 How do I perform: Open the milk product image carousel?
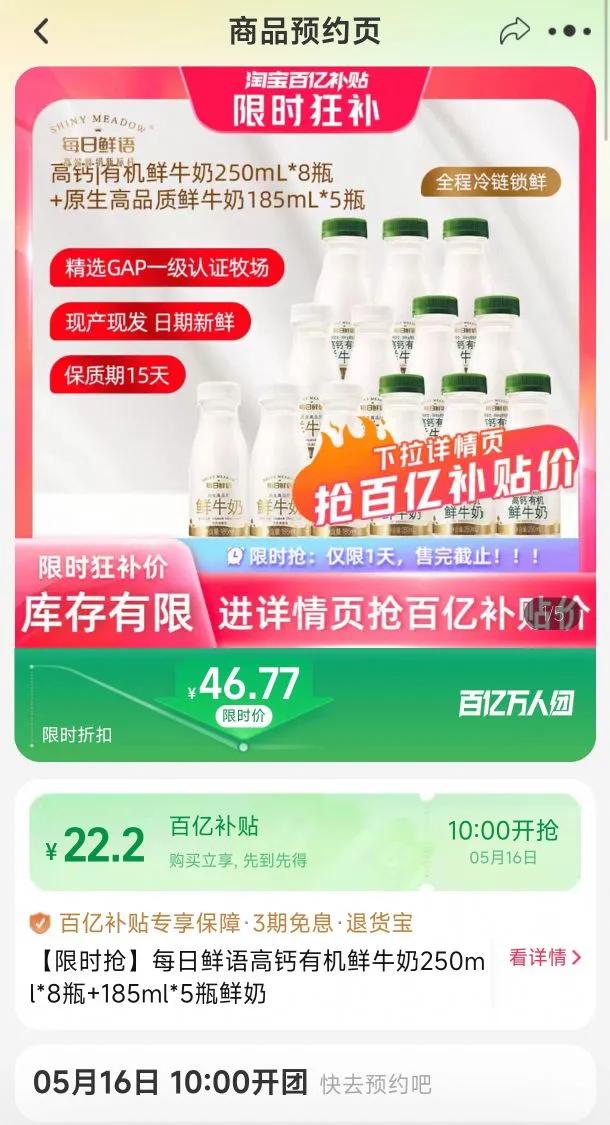[x=305, y=357]
